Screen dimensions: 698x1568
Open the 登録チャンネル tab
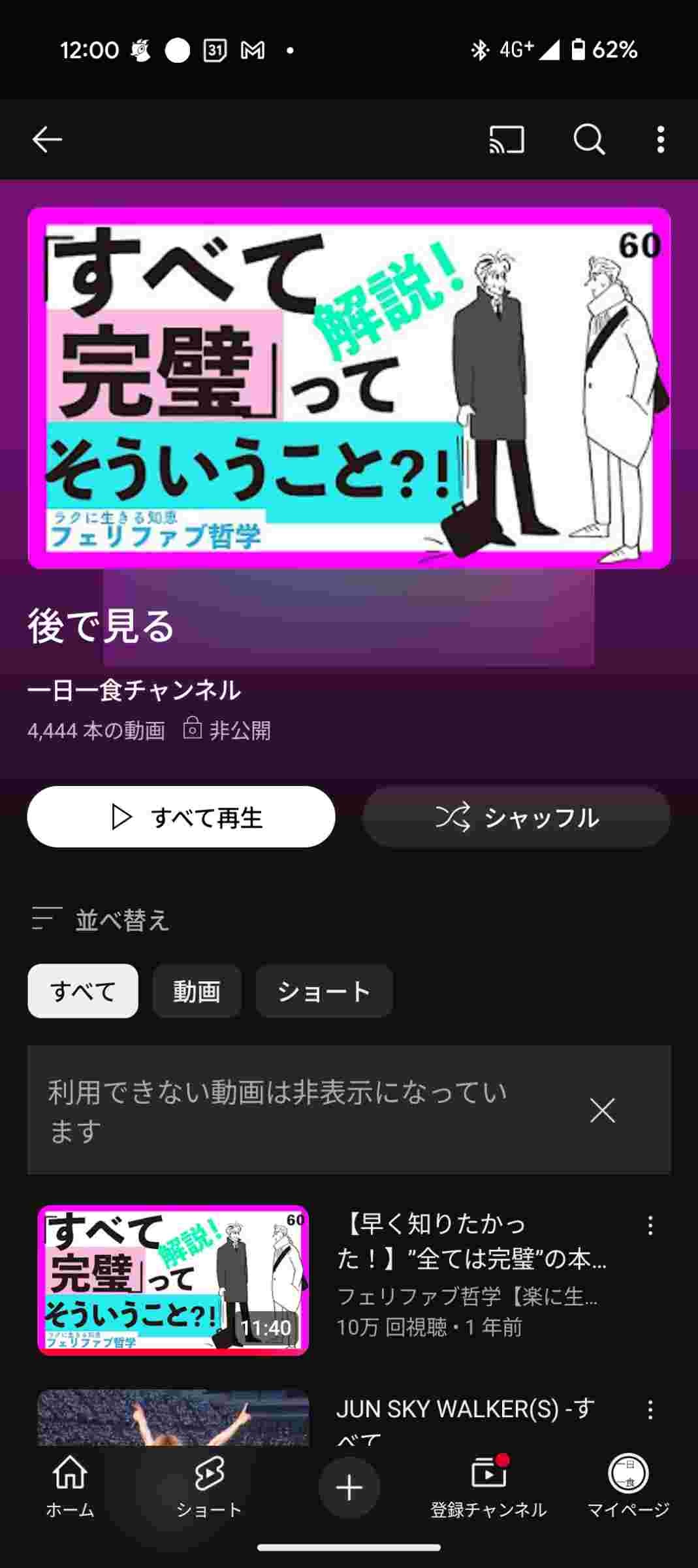point(488,1486)
